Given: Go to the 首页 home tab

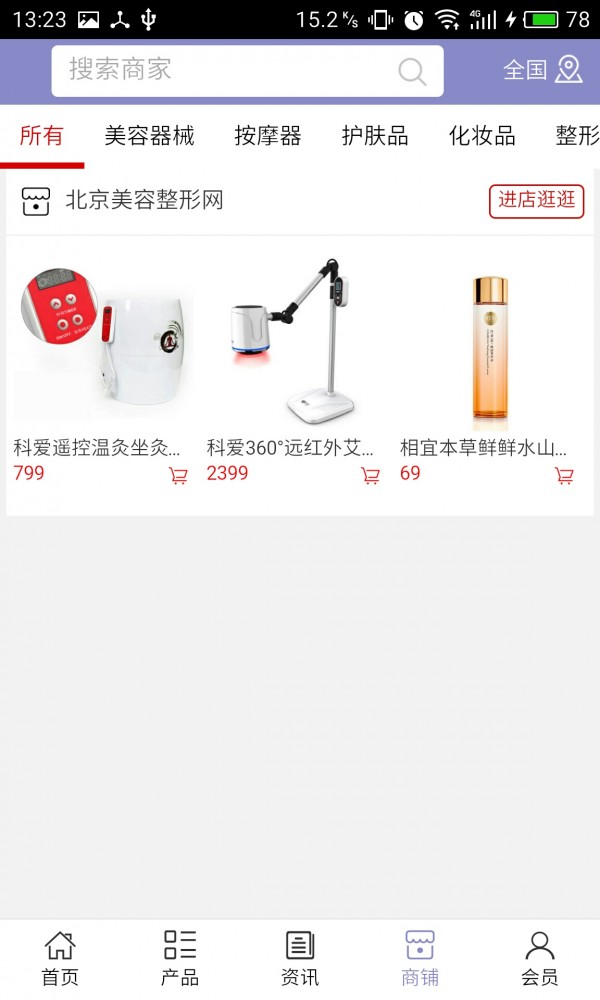Looking at the screenshot, I should tap(60, 958).
